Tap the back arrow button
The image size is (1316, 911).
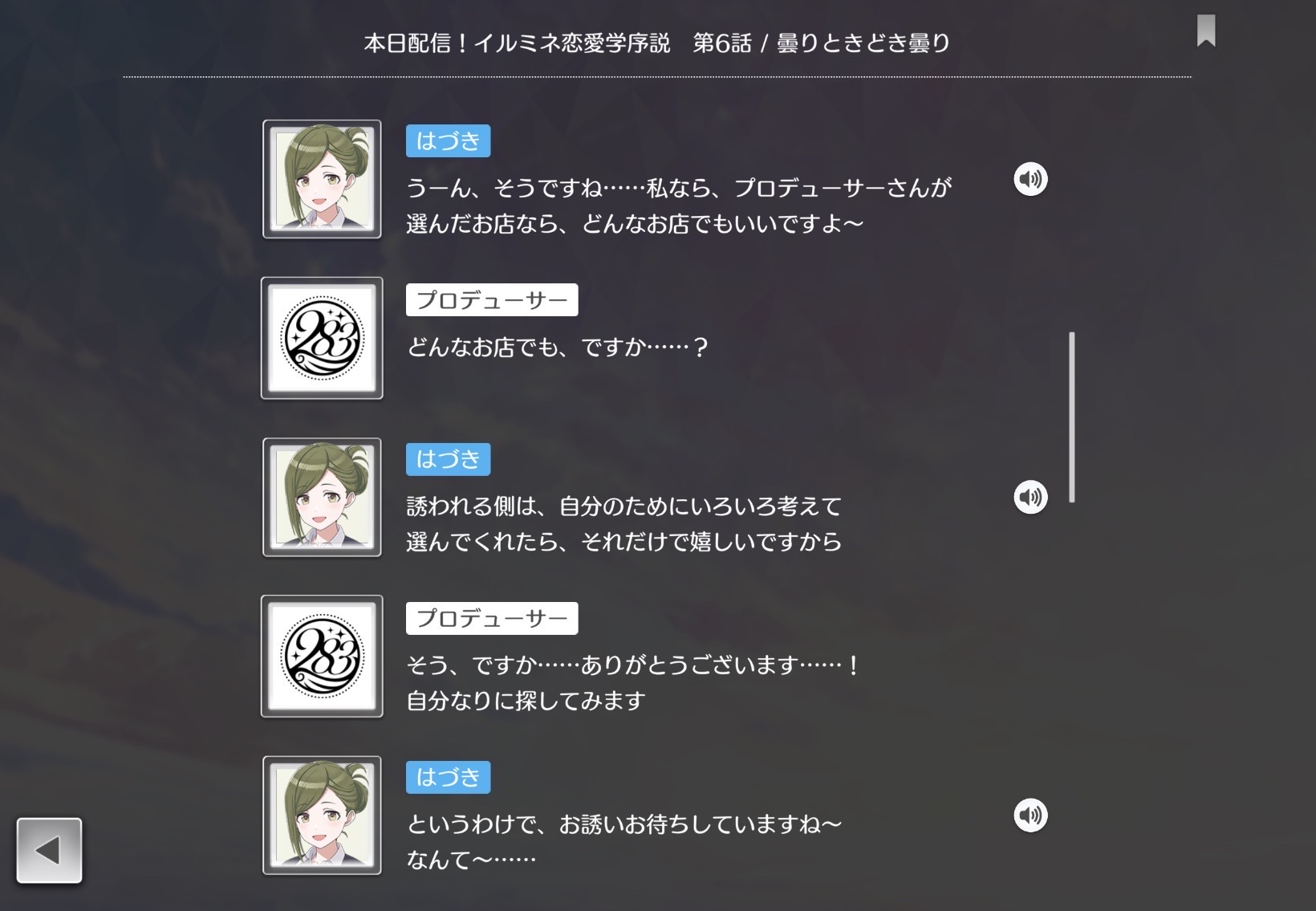49,850
